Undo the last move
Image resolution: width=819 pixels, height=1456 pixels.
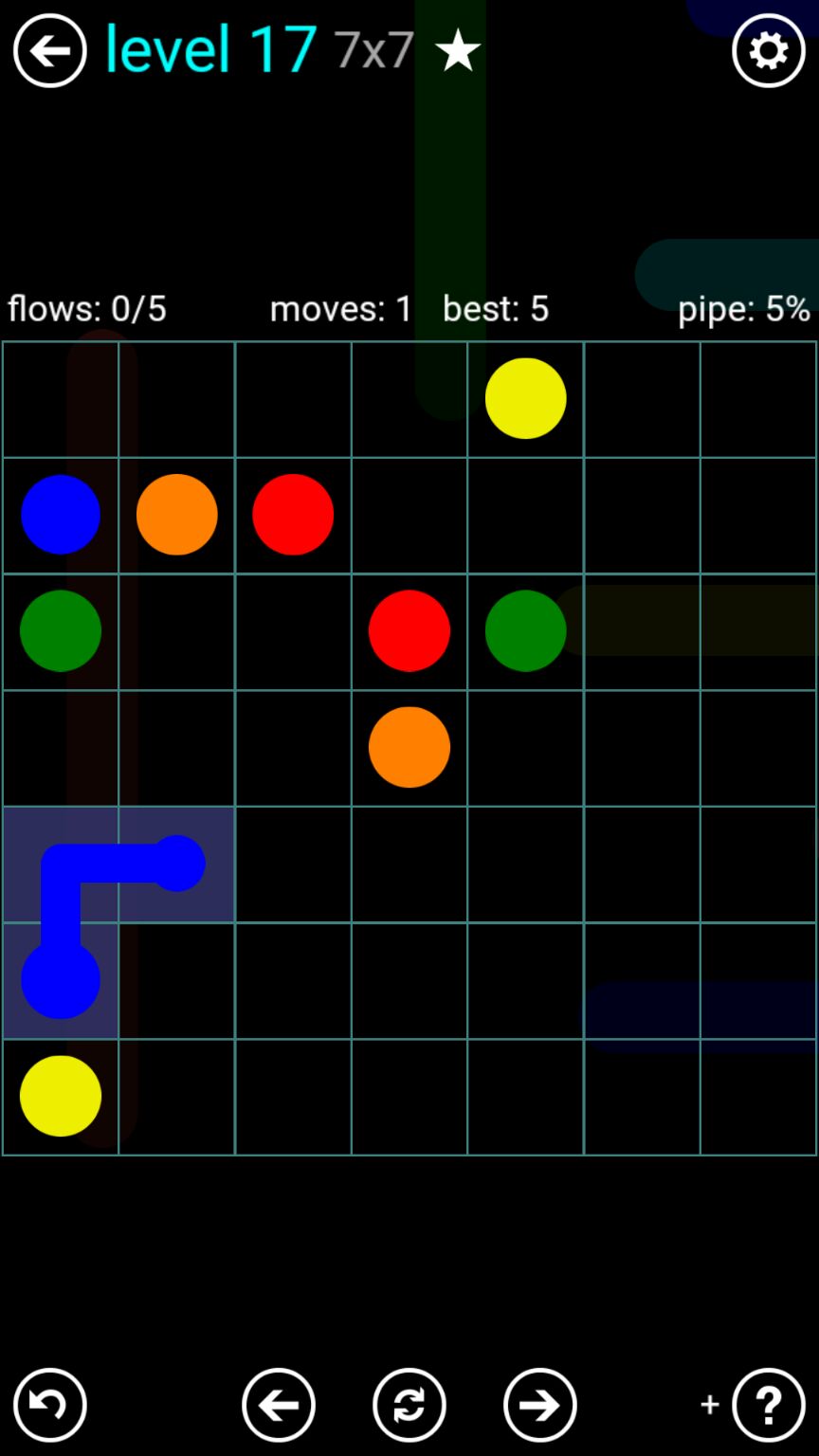tap(49, 1405)
